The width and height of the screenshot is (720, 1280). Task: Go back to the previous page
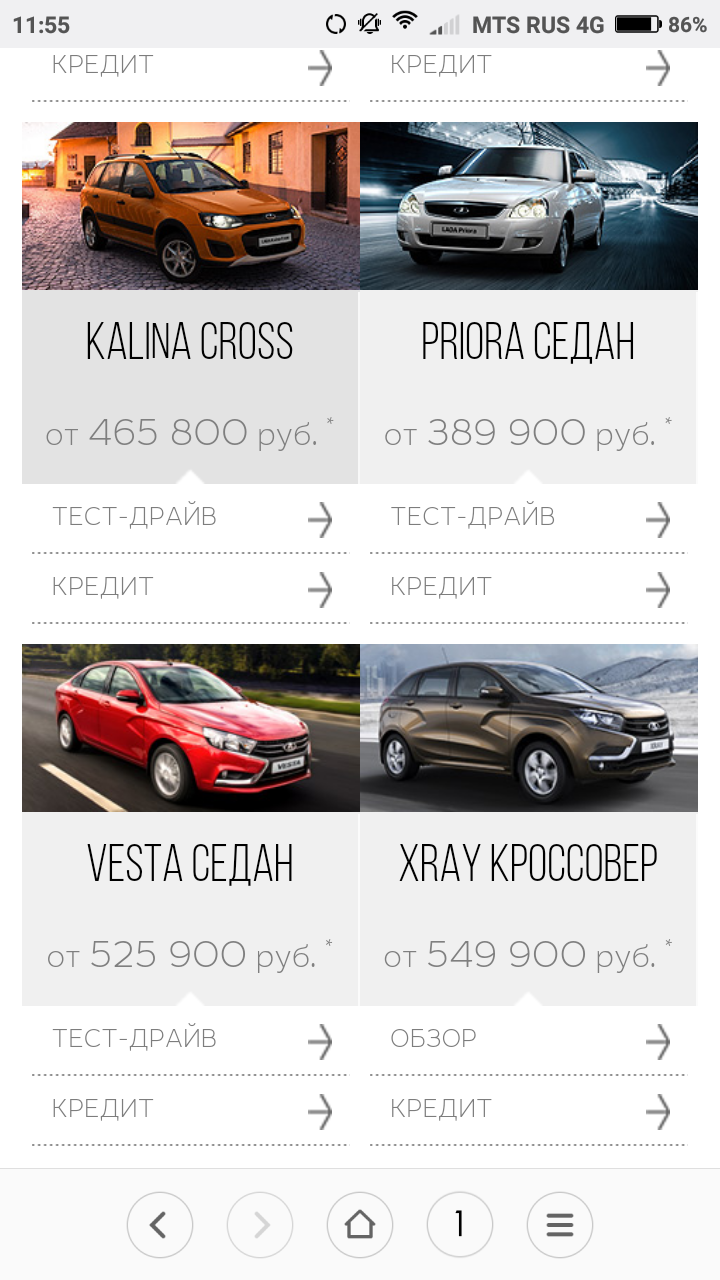(160, 1224)
